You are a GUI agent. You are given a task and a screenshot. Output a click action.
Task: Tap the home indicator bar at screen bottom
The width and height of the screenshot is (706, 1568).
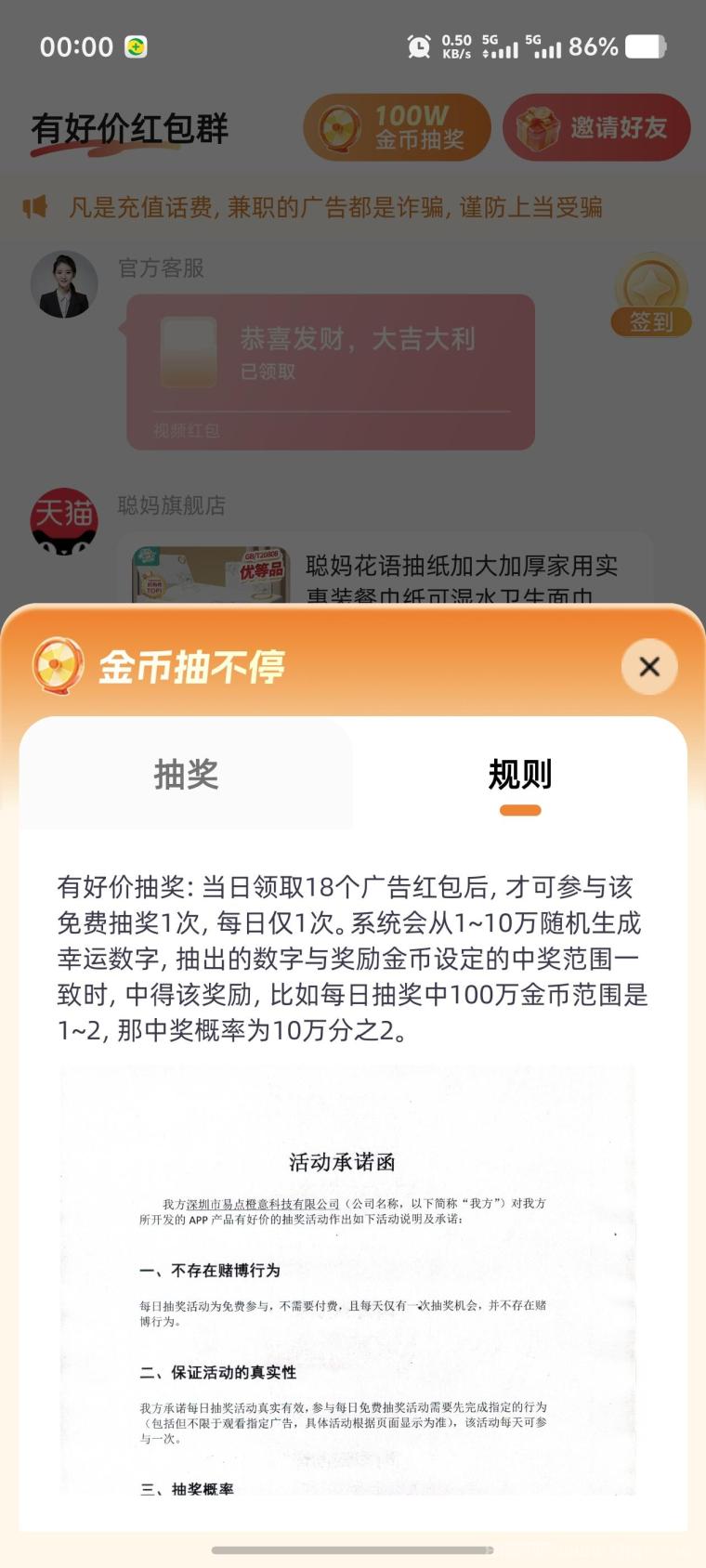click(353, 1550)
